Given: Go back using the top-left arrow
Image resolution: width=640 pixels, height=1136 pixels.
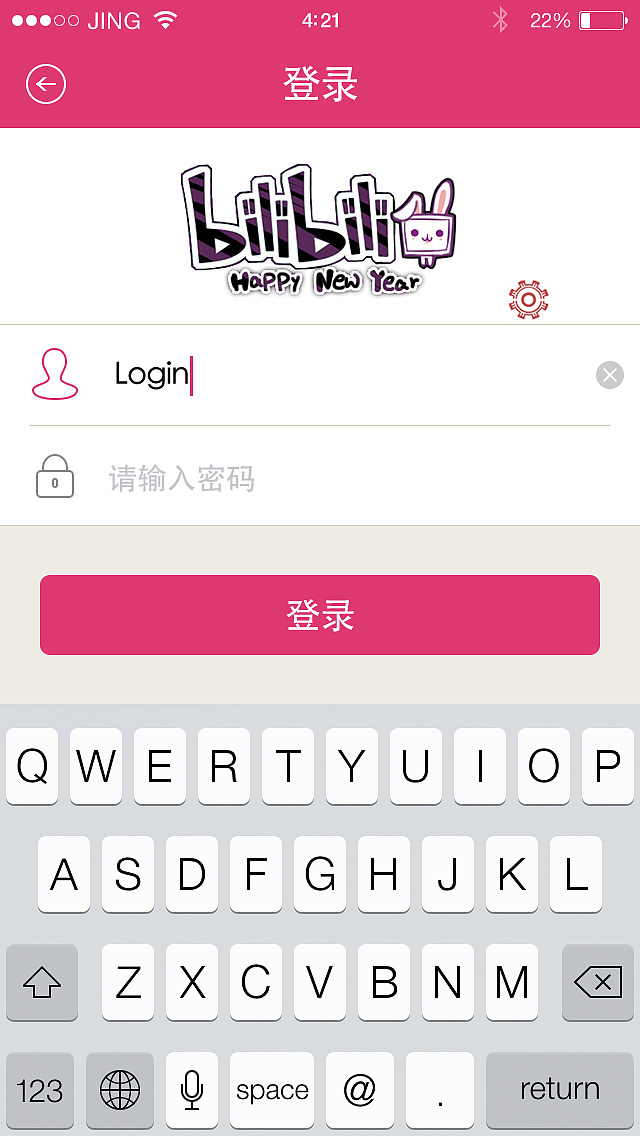Looking at the screenshot, I should point(46,84).
